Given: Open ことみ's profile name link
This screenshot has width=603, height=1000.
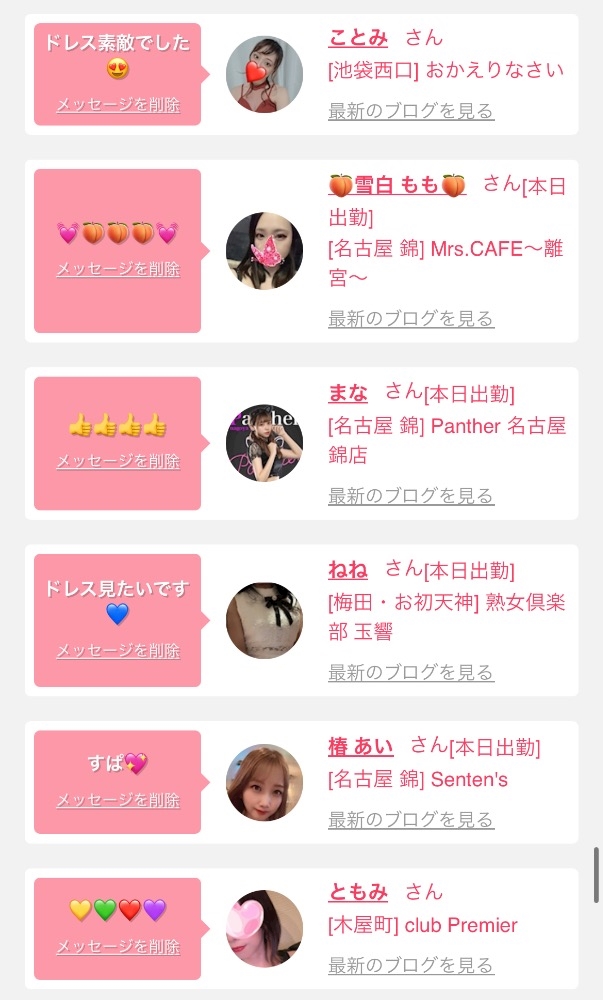Looking at the screenshot, I should click(x=358, y=38).
